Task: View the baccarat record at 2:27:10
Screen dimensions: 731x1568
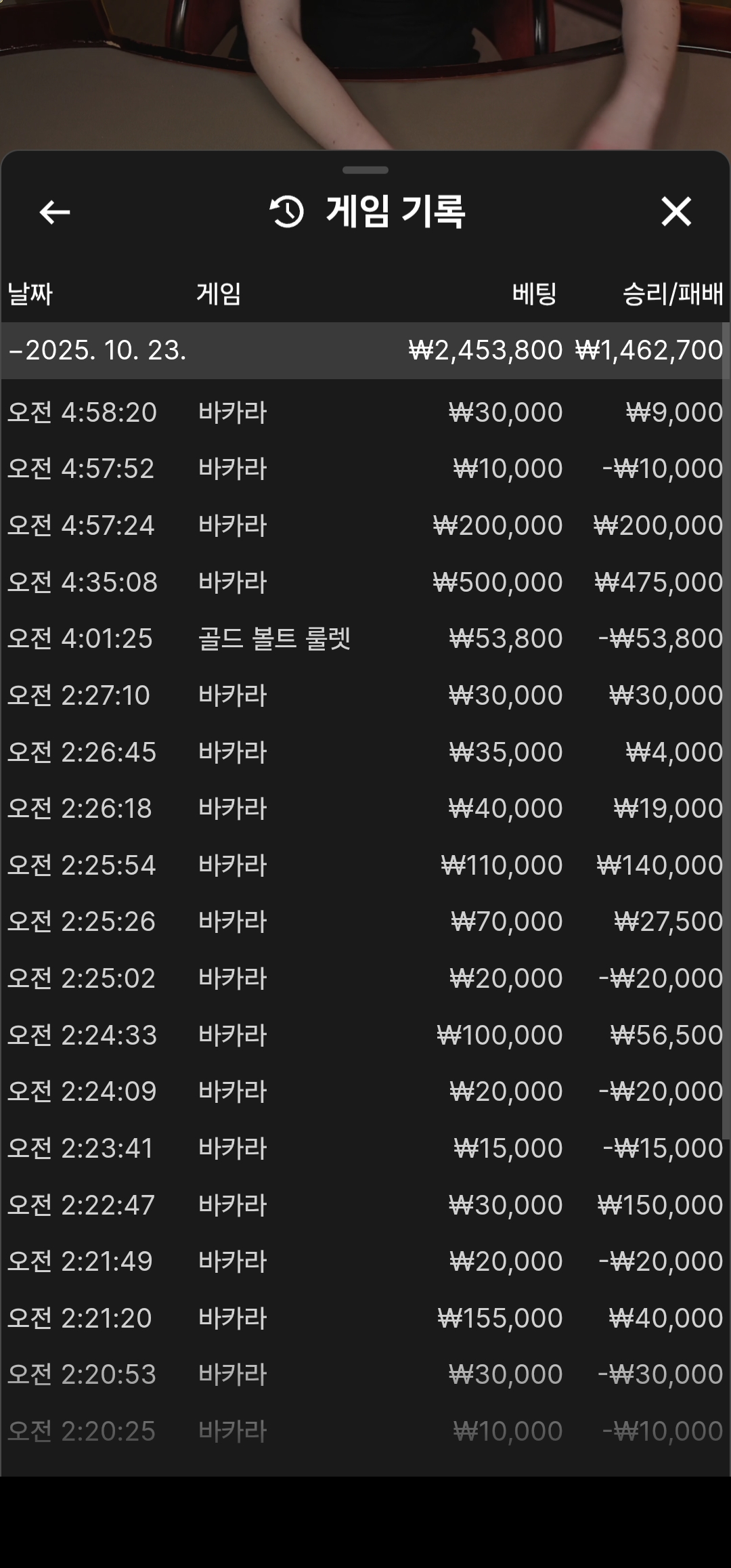Action: click(x=365, y=695)
